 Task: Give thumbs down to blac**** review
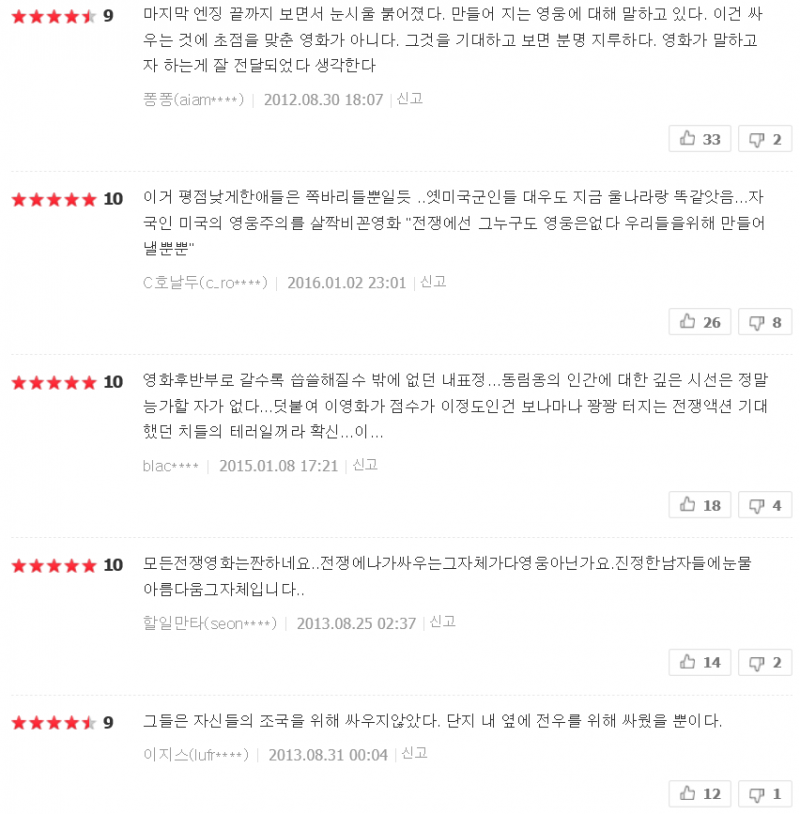[x=765, y=505]
